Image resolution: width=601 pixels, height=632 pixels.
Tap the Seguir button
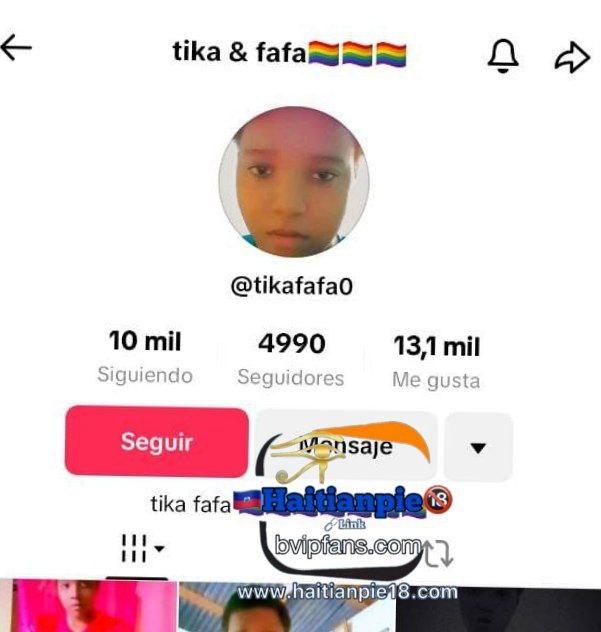click(156, 441)
